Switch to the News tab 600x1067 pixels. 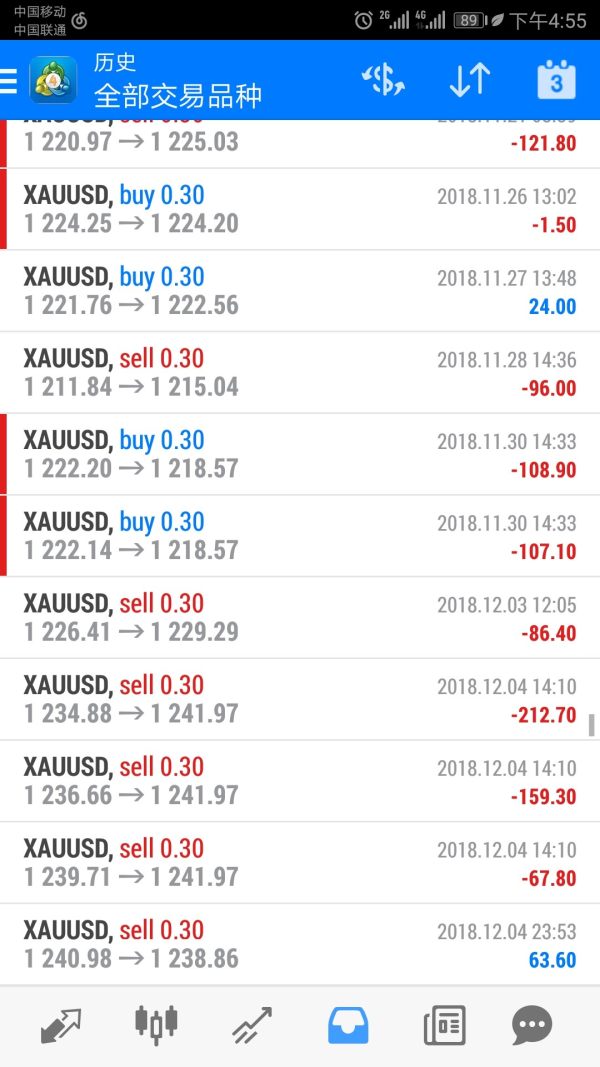445,1025
